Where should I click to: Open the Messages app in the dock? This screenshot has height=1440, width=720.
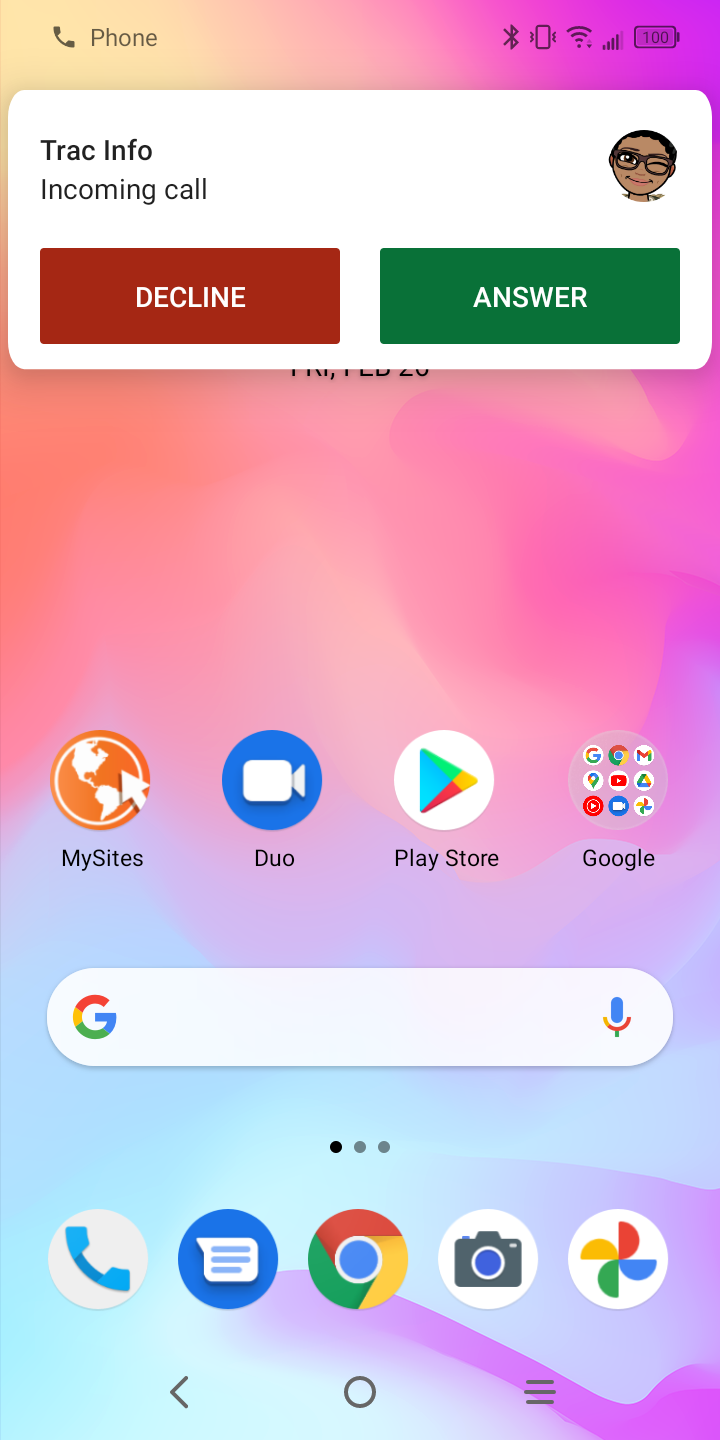[228, 1259]
